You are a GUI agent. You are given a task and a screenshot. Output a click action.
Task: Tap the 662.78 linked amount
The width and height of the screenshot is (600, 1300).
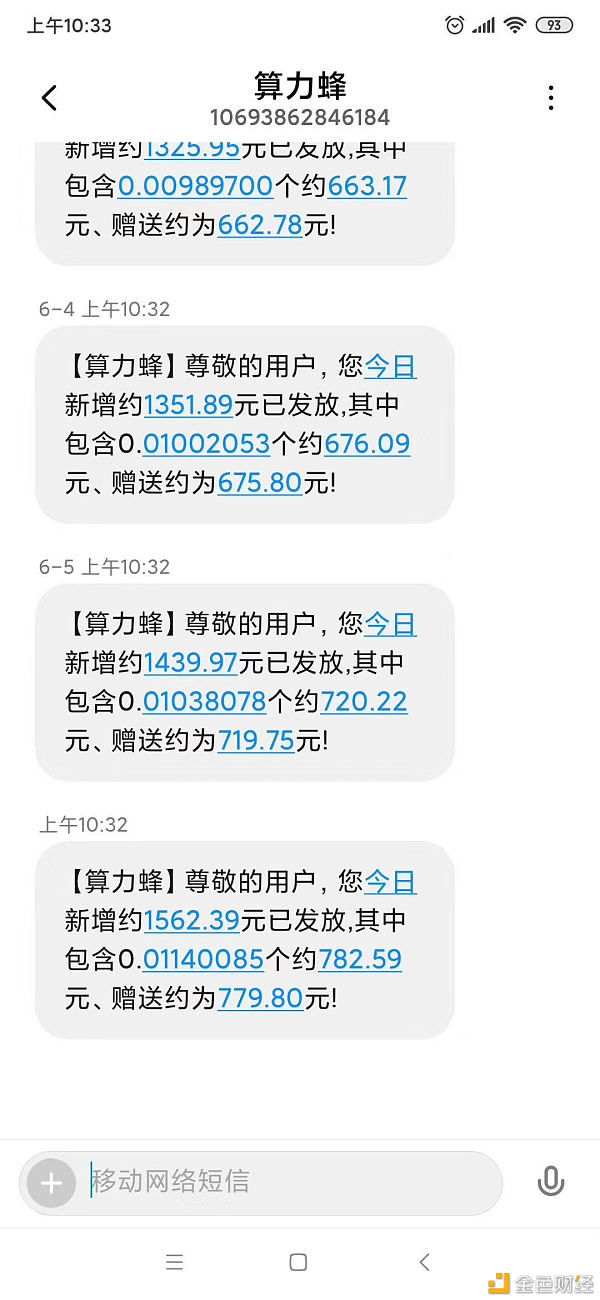coord(259,225)
